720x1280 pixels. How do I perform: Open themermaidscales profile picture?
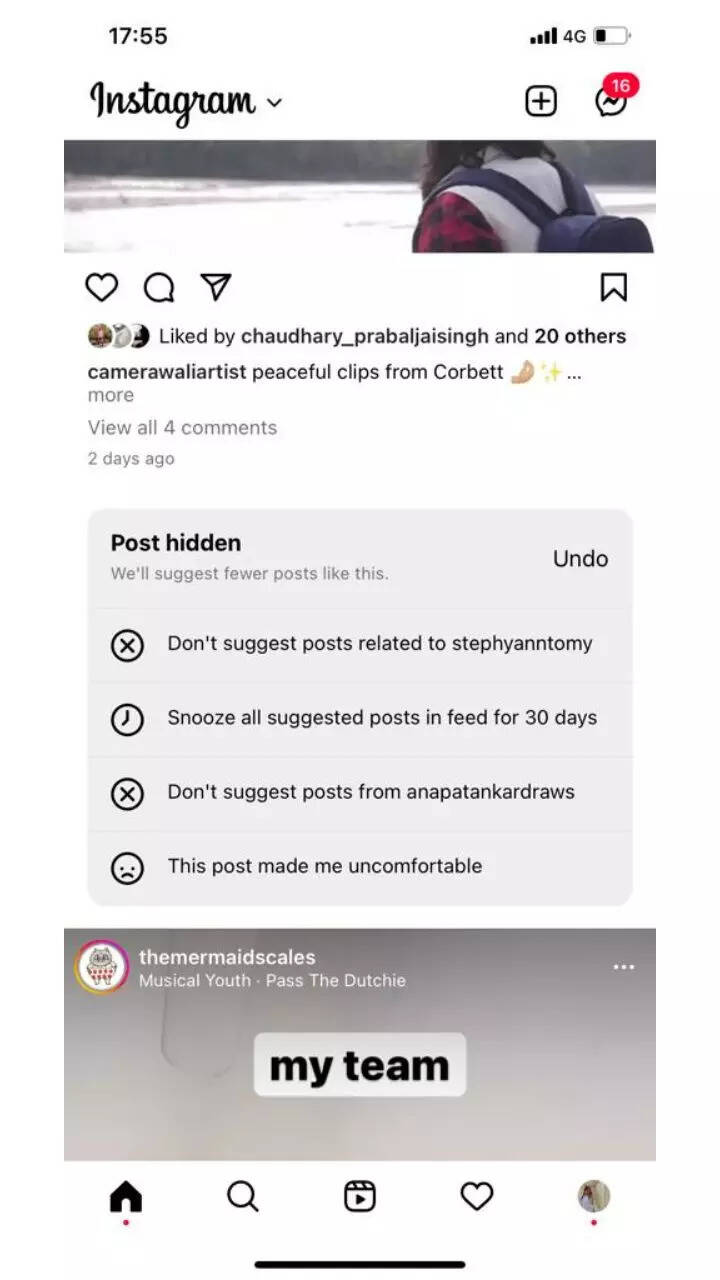102,967
